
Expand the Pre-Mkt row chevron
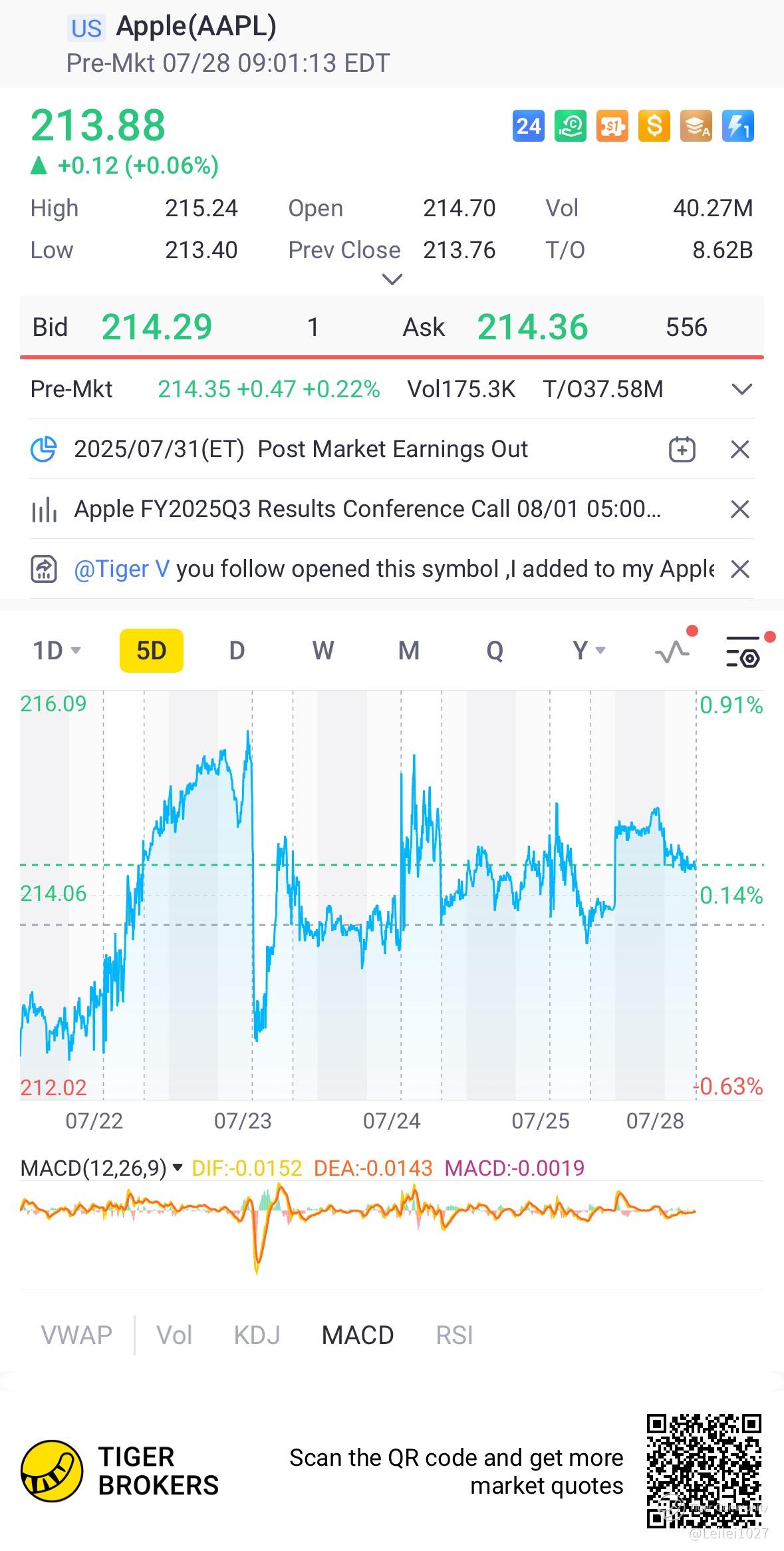pyautogui.click(x=741, y=389)
